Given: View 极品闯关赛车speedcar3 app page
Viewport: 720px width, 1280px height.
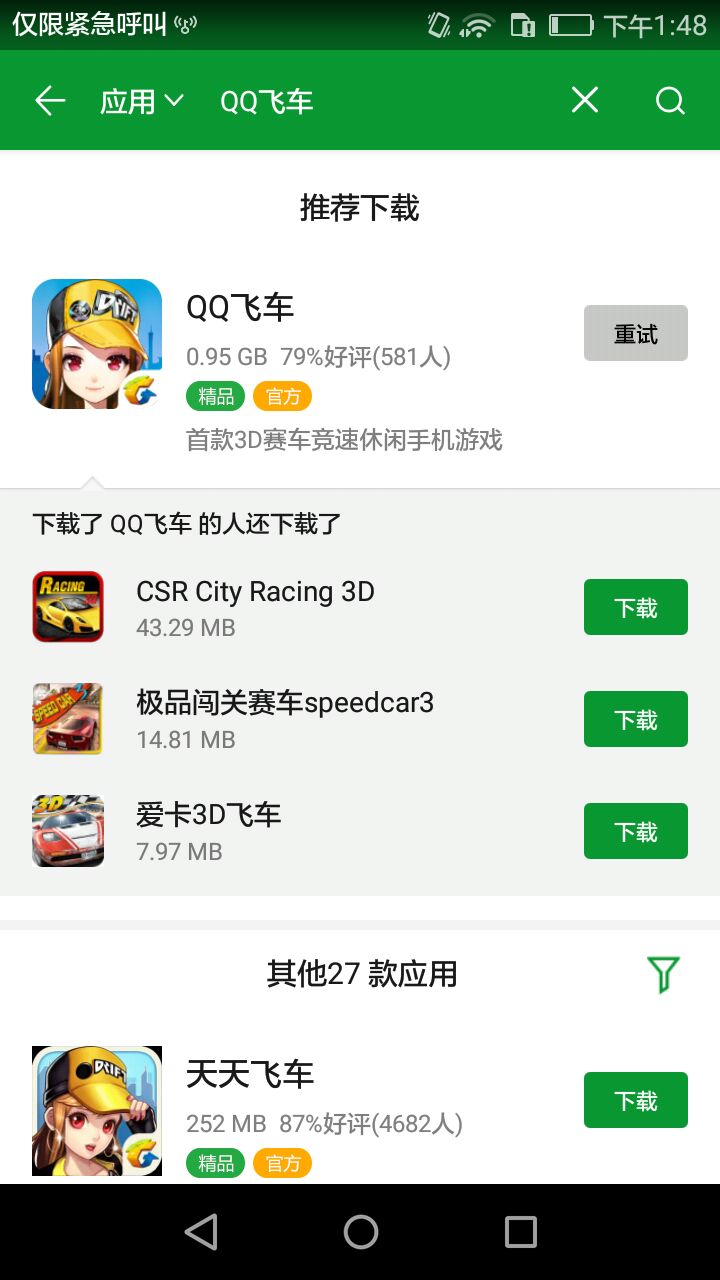Looking at the screenshot, I should click(x=285, y=704).
